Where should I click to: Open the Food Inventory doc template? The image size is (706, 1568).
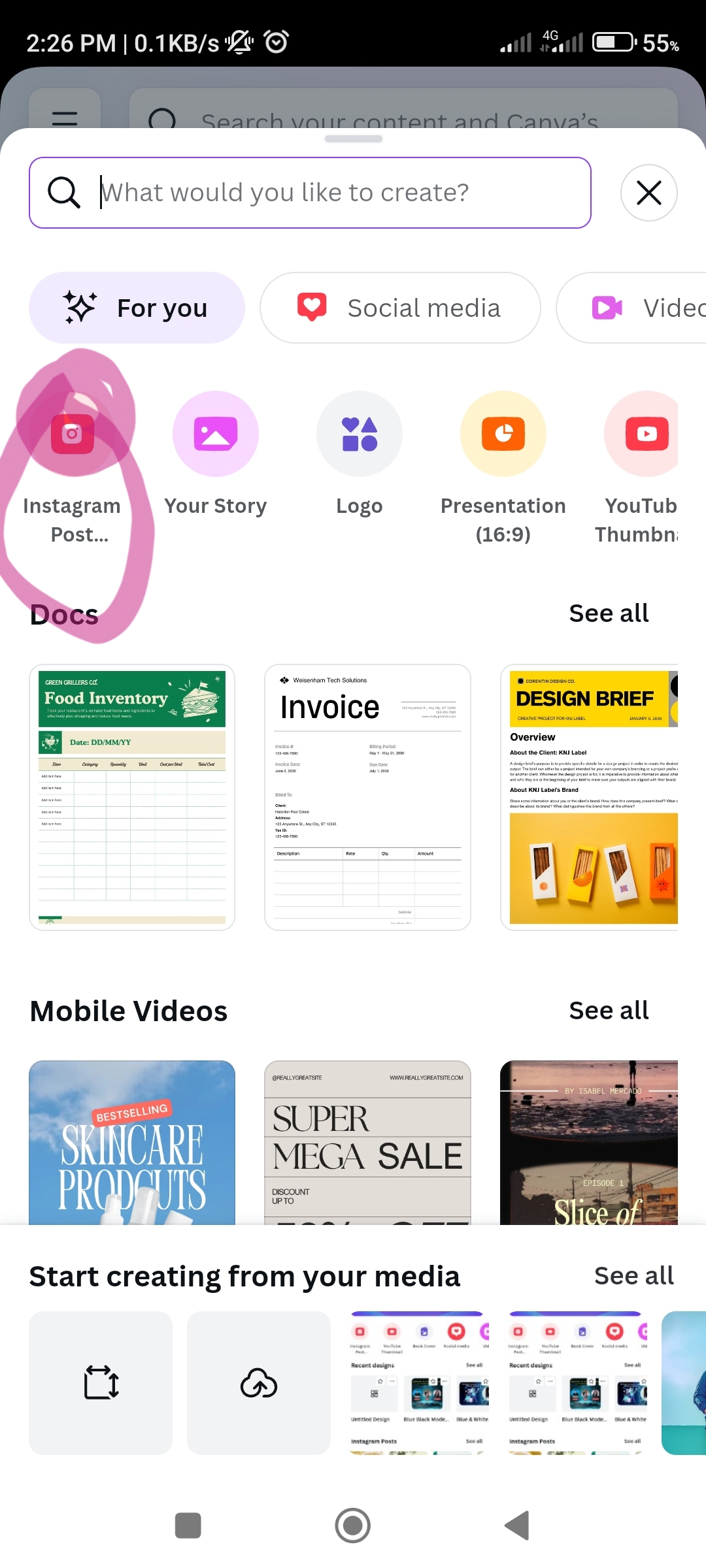pos(132,797)
